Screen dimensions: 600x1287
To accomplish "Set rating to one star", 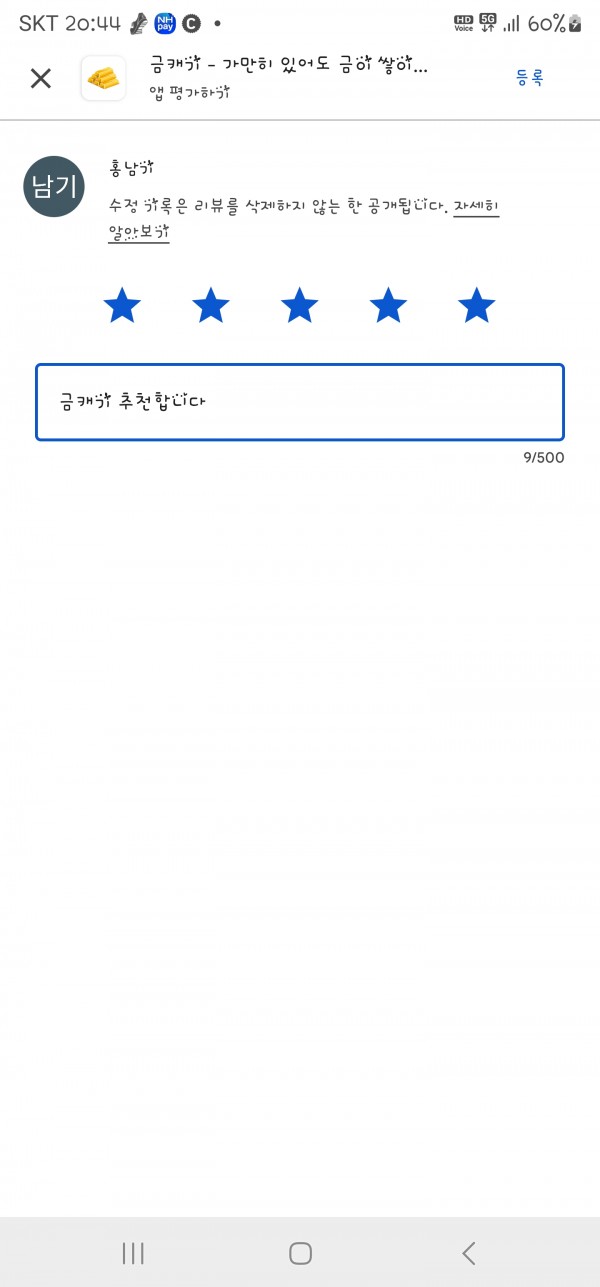I will pyautogui.click(x=122, y=305).
